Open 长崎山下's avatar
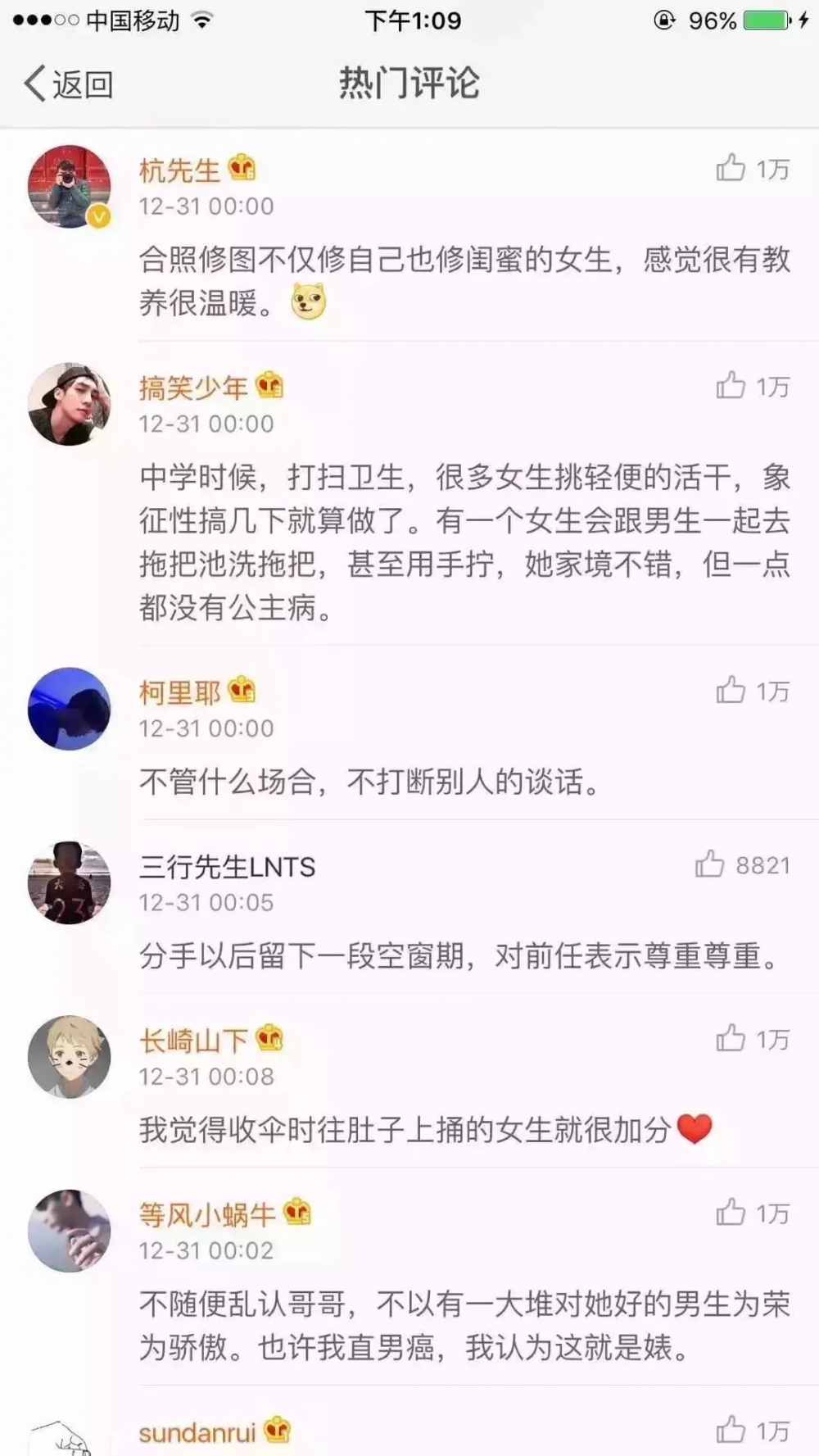The height and width of the screenshot is (1456, 819). (70, 1057)
